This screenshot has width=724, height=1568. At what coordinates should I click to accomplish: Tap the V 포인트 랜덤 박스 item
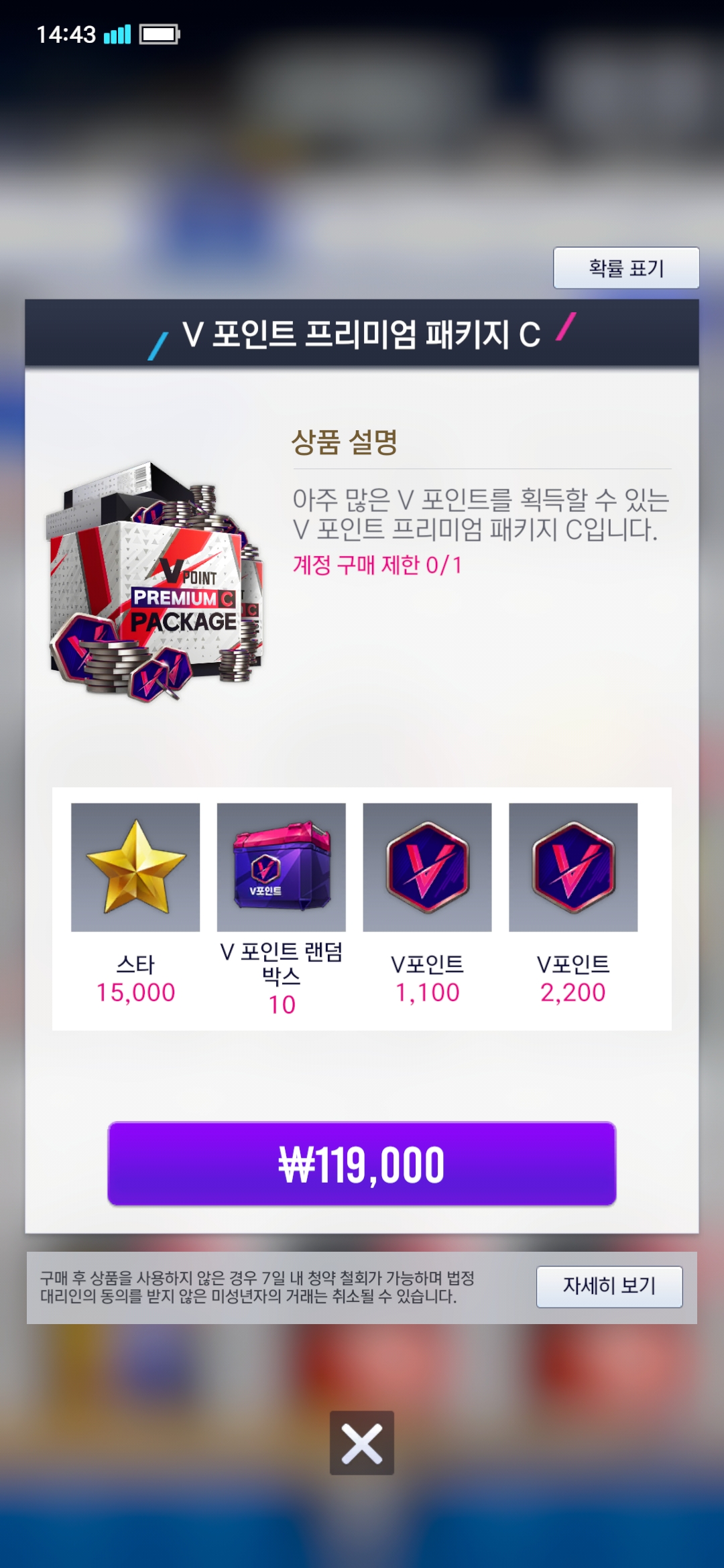coord(281,867)
